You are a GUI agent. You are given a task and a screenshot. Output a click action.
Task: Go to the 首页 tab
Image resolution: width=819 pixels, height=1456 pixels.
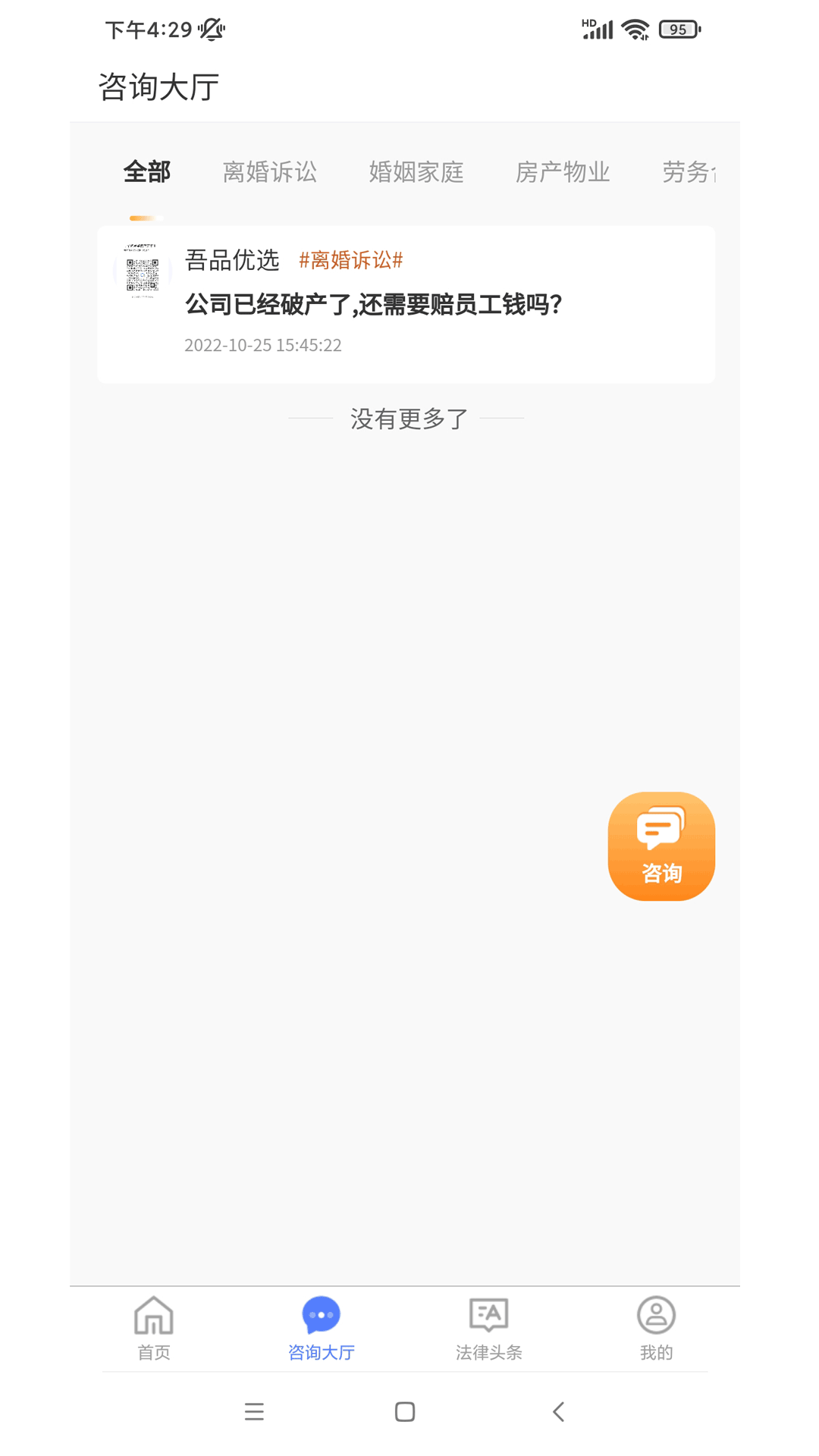point(154,1329)
